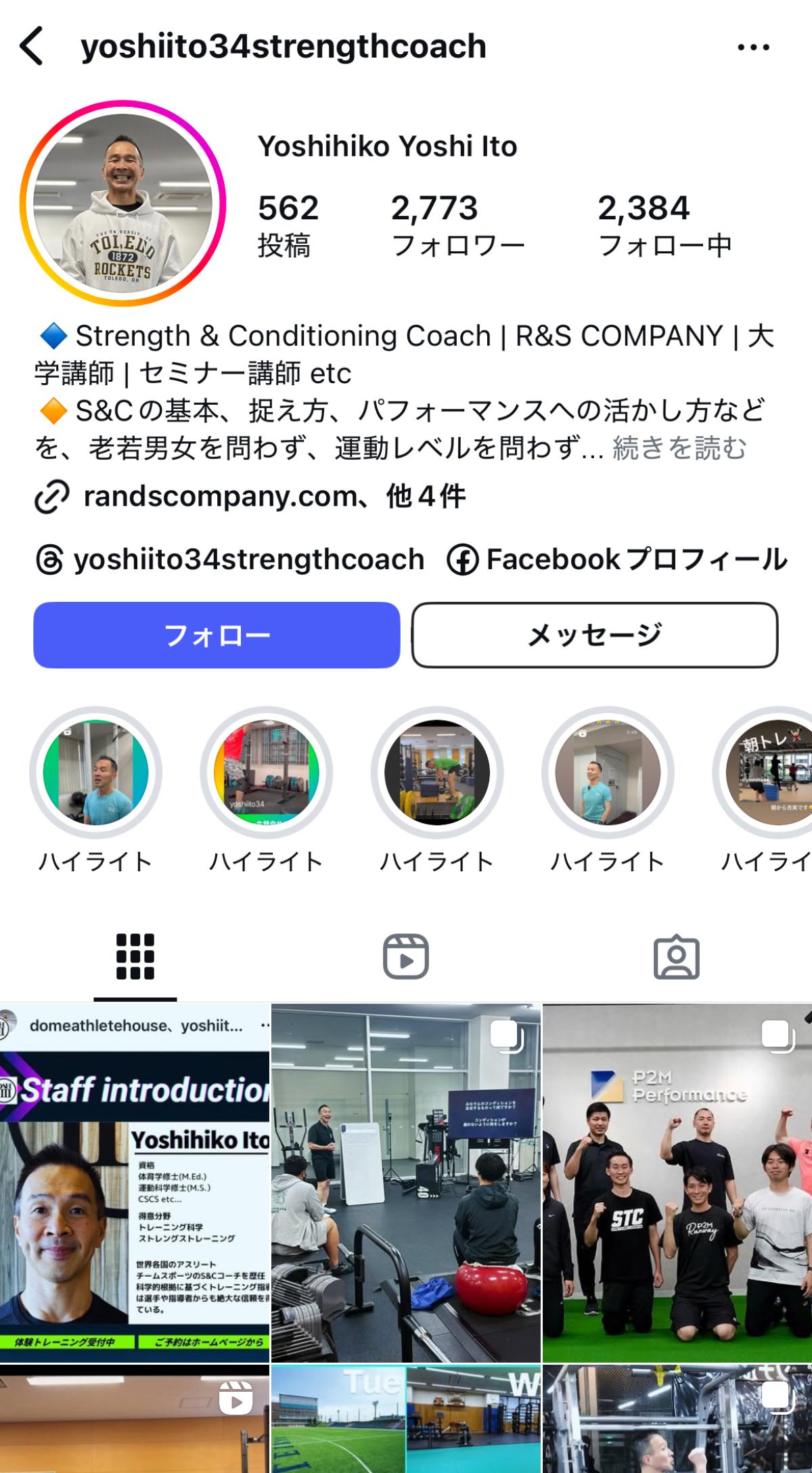
Task: Tap the blue フォロー button
Action: (217, 635)
